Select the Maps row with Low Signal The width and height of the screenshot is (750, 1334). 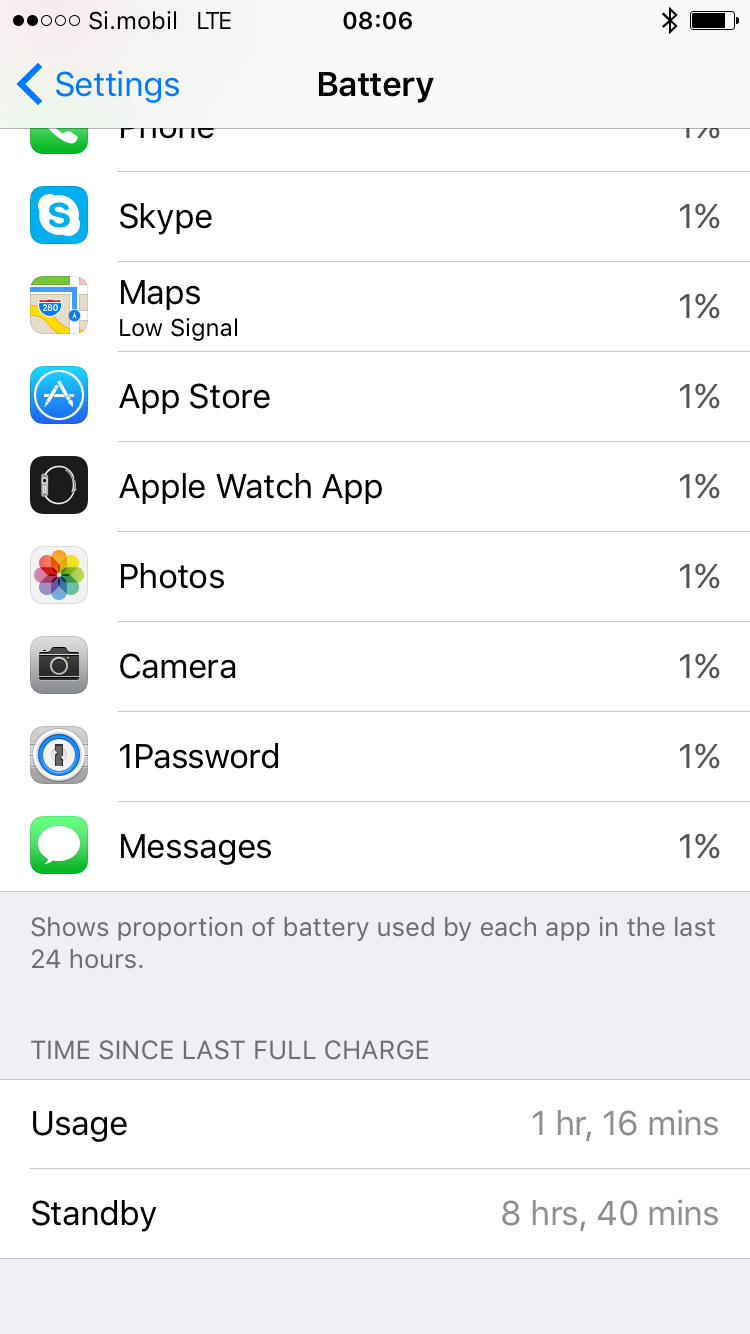coord(375,307)
